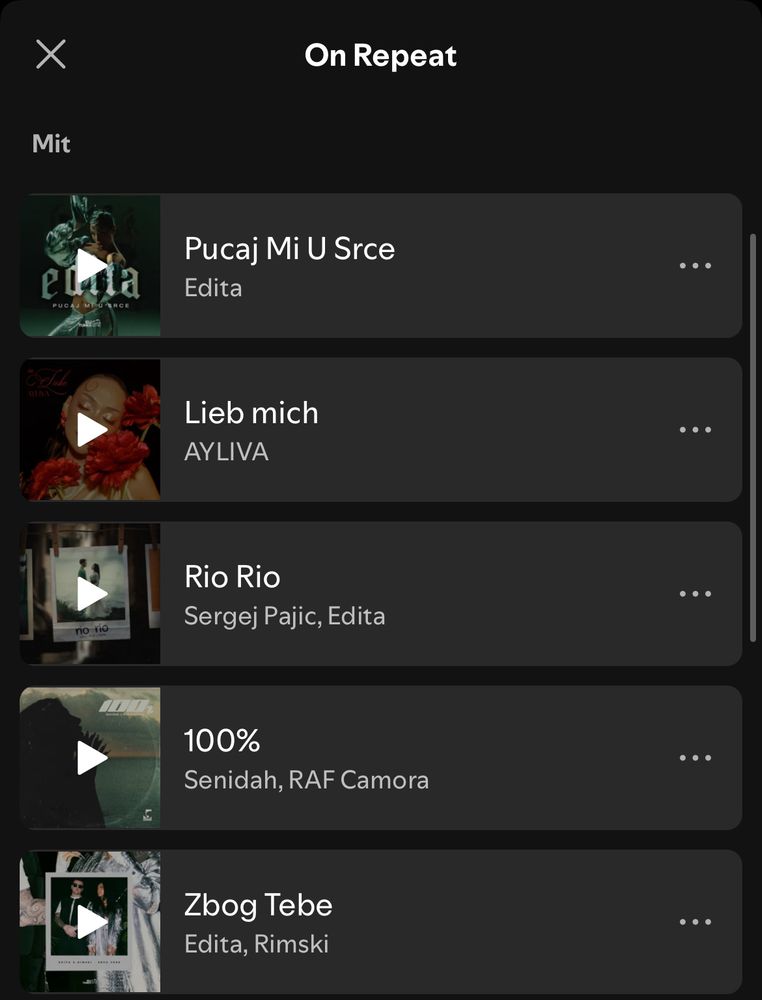Open the 100% row by Senidah, RAF Camora

[x=400, y=758]
